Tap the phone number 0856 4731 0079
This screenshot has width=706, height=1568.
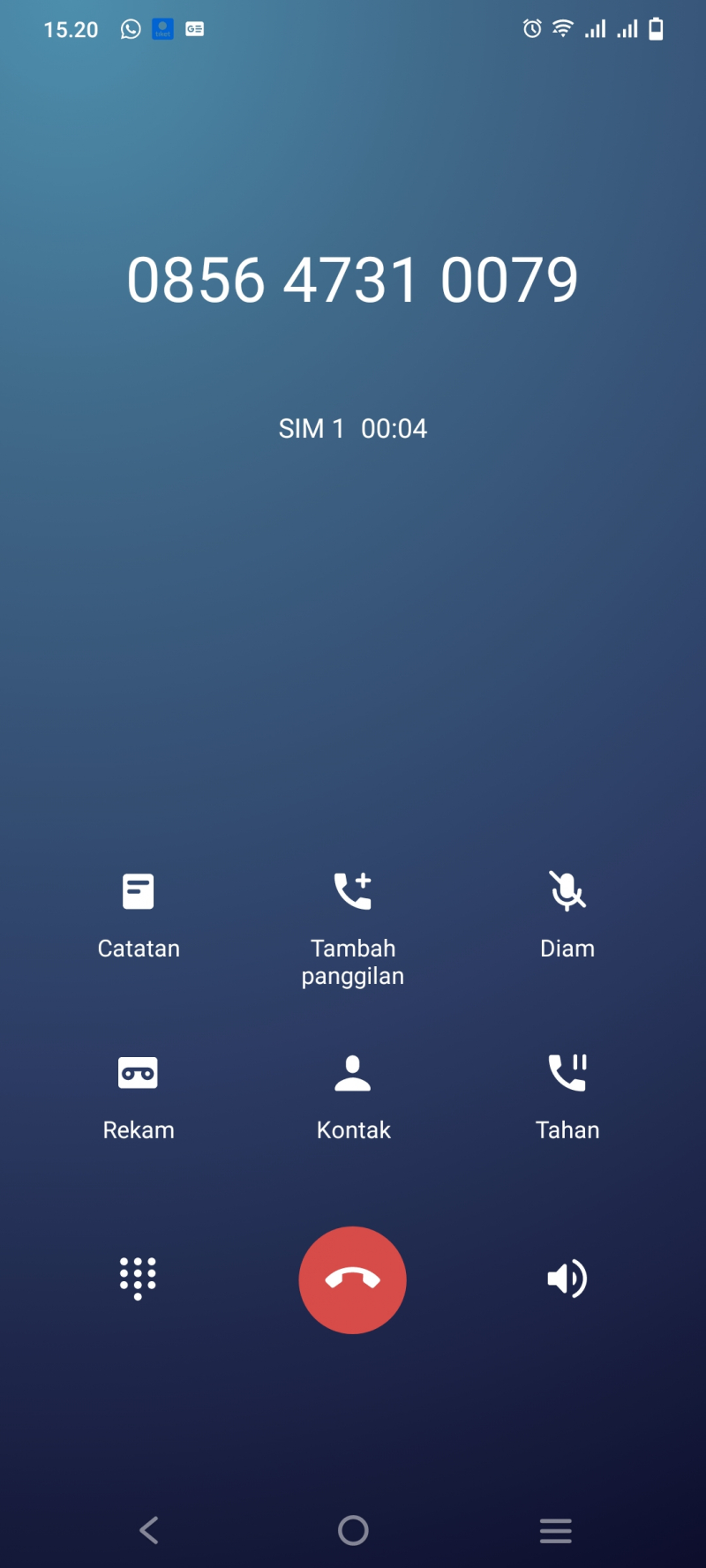point(353,279)
